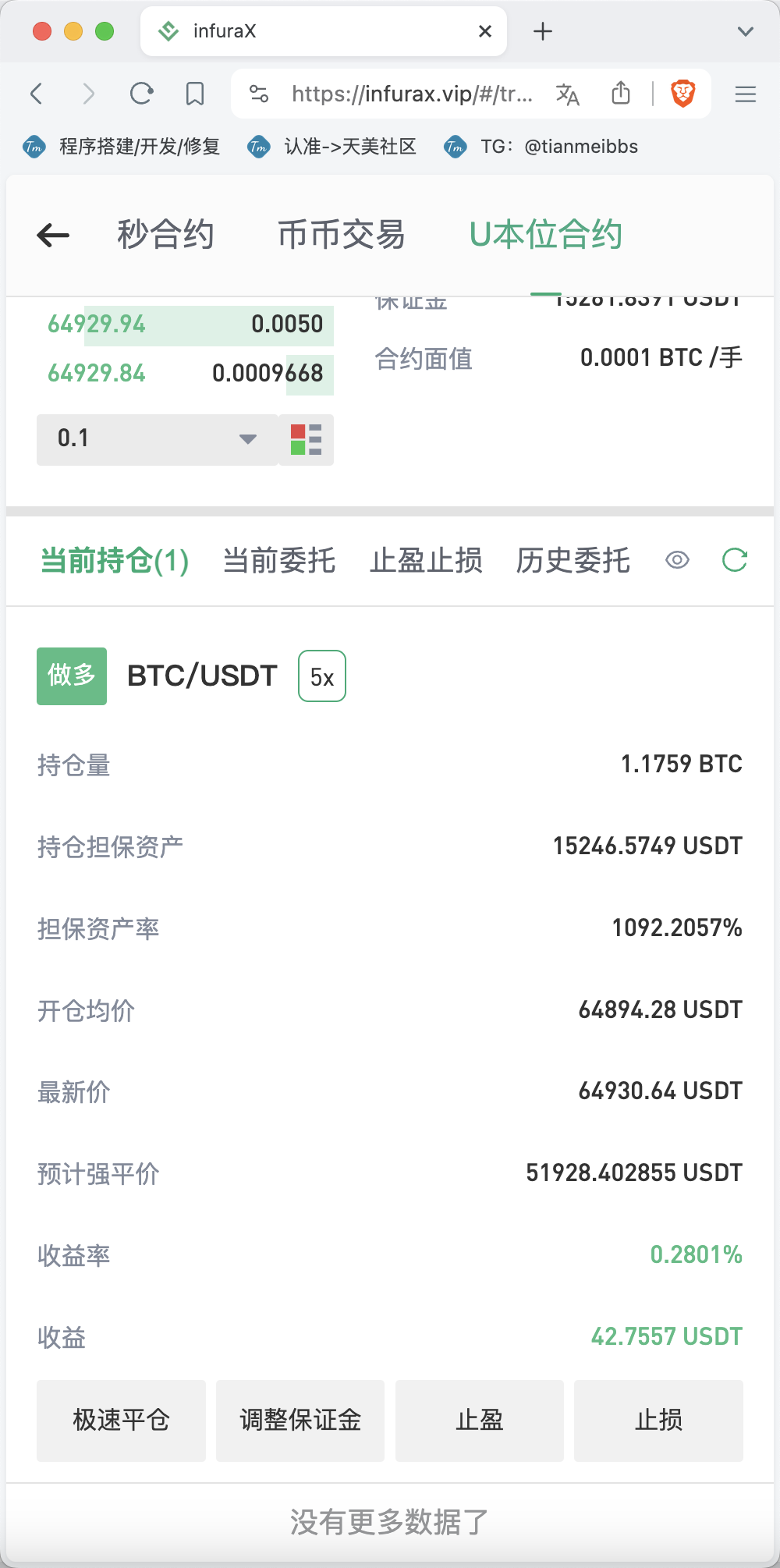This screenshot has height=1568, width=780.
Task: Set a stop loss with 止损
Action: 658,1421
